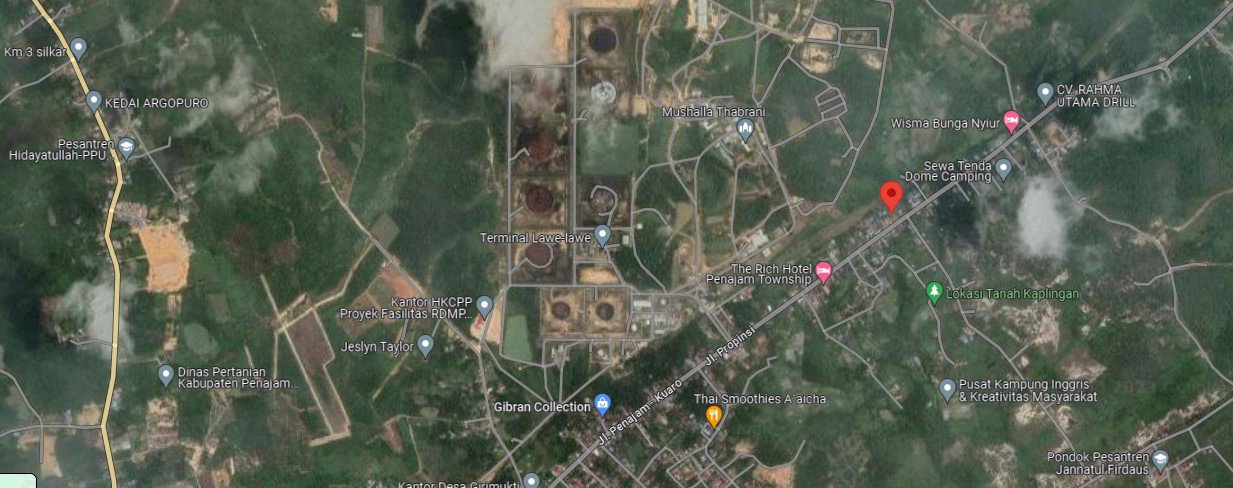Select the Gibran Collection shop marker
This screenshot has width=1233, height=488.
(x=602, y=405)
